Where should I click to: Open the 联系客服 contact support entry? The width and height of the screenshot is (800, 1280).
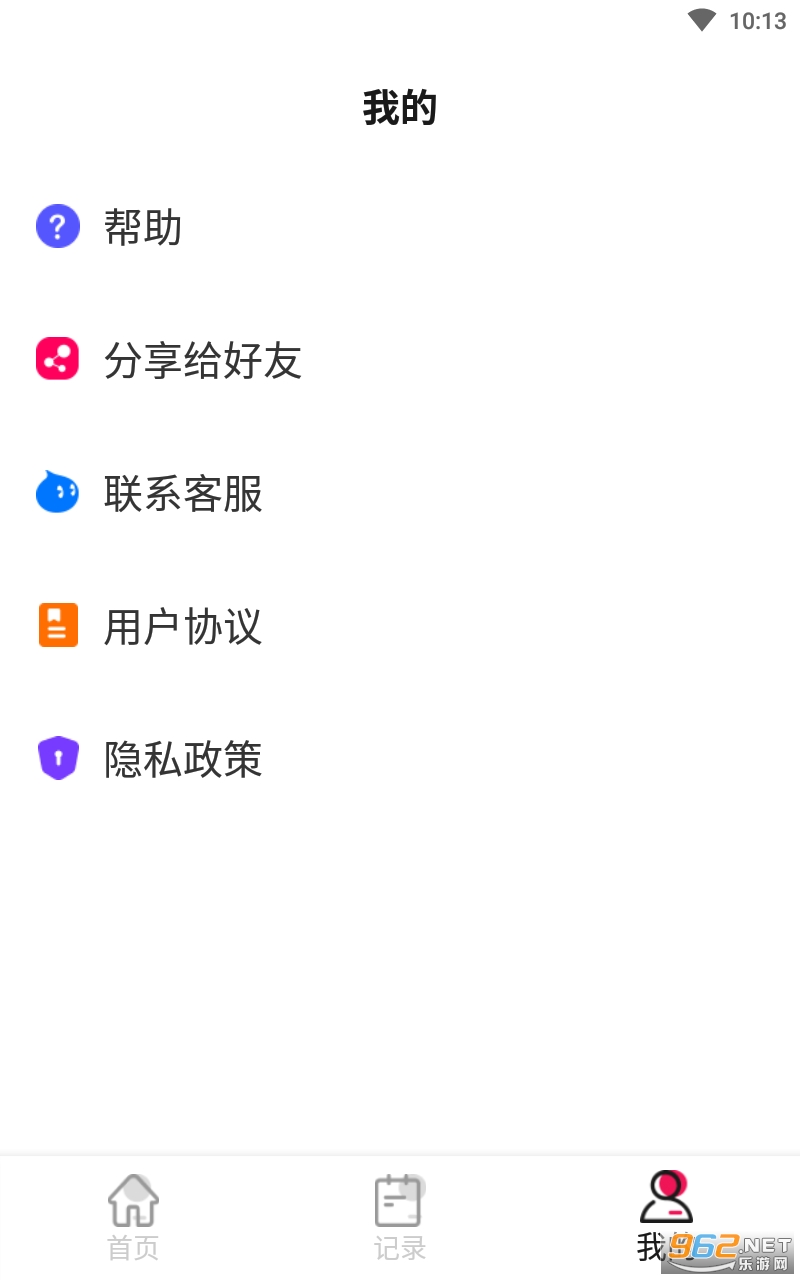click(183, 493)
